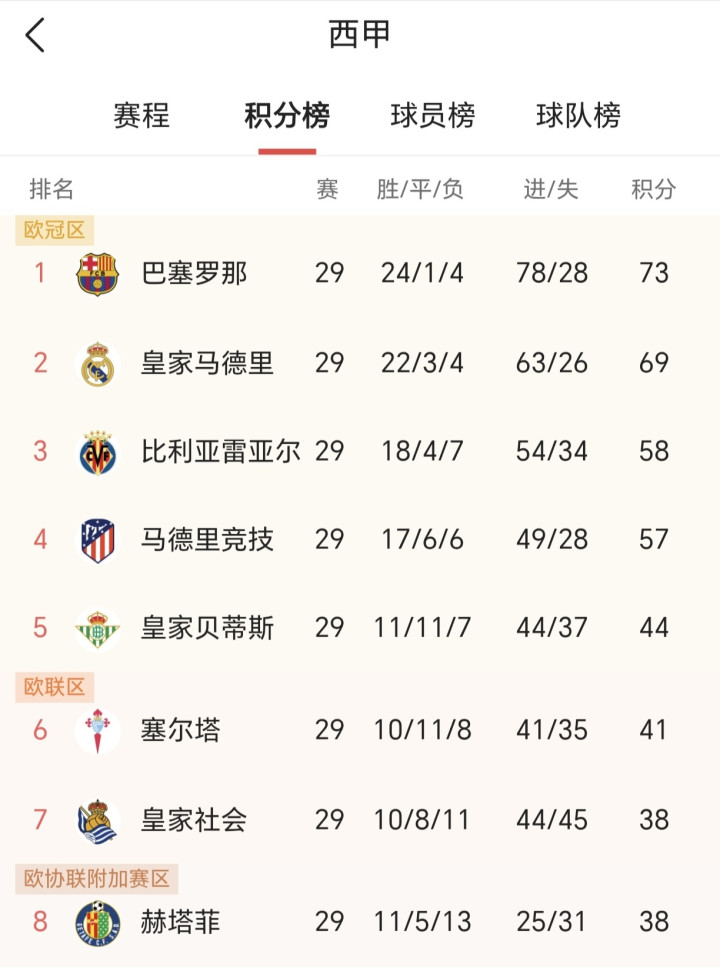Viewport: 720px width, 971px height.
Task: View 赫塔菲 team details
Action: [x=181, y=921]
